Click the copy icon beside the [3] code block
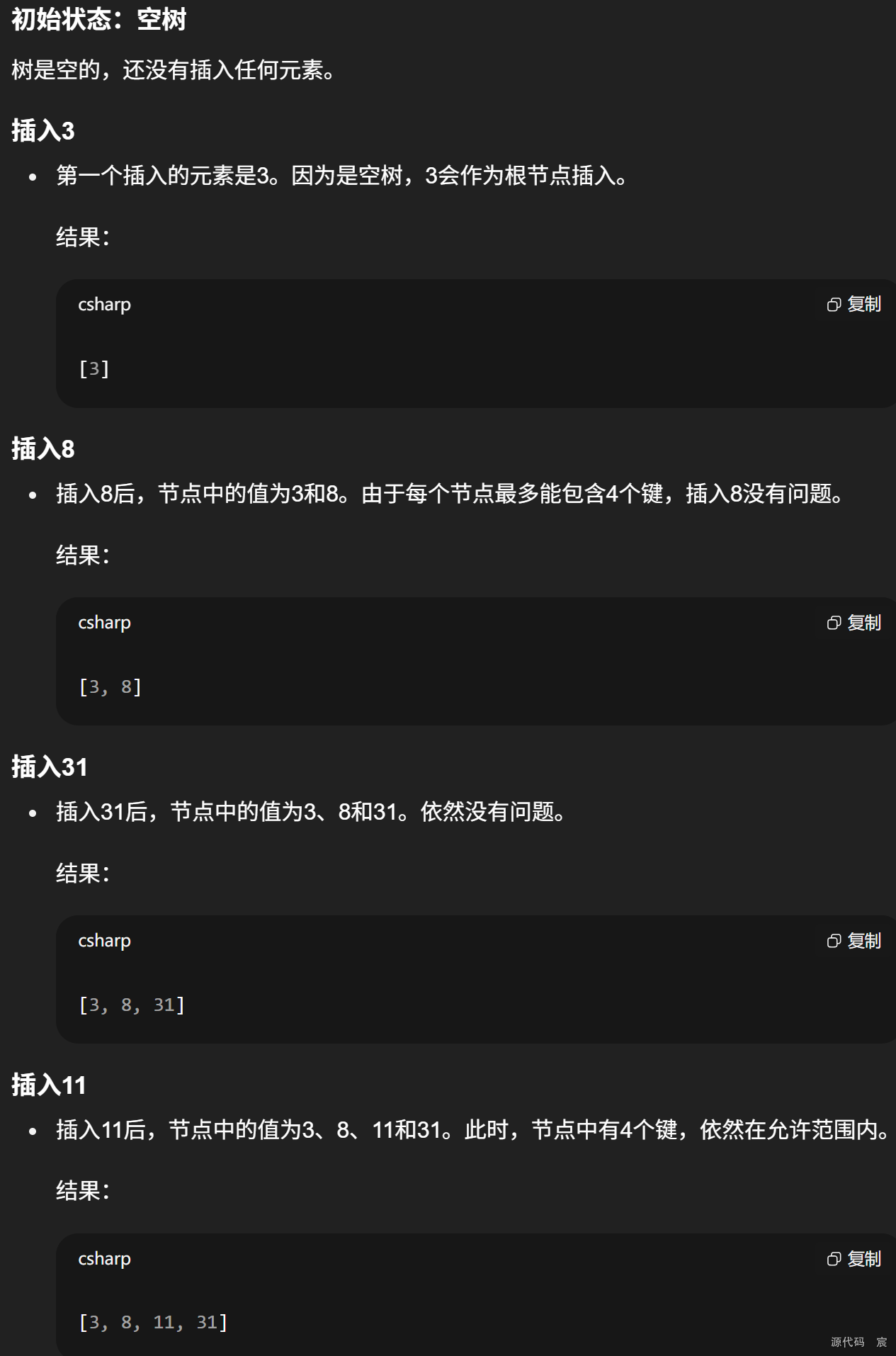The height and width of the screenshot is (1356, 896). click(833, 304)
